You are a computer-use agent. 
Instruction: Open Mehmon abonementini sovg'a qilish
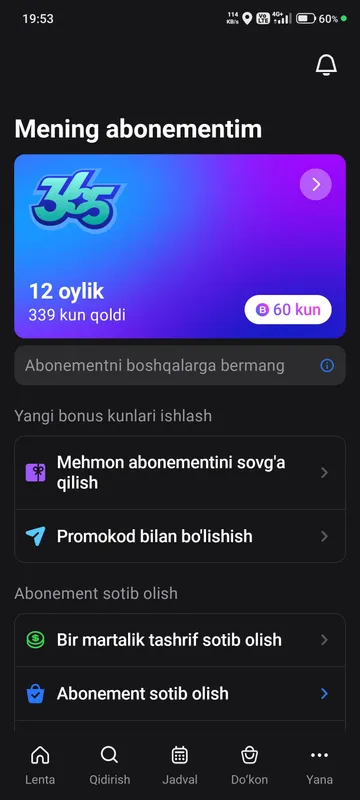pyautogui.click(x=180, y=473)
